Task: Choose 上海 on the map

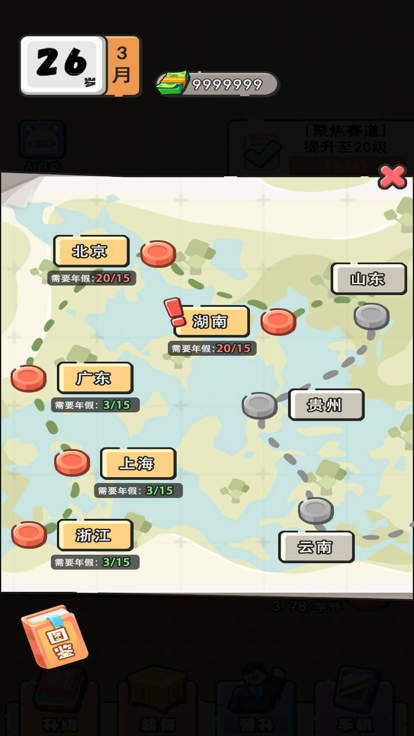Action: click(x=138, y=463)
